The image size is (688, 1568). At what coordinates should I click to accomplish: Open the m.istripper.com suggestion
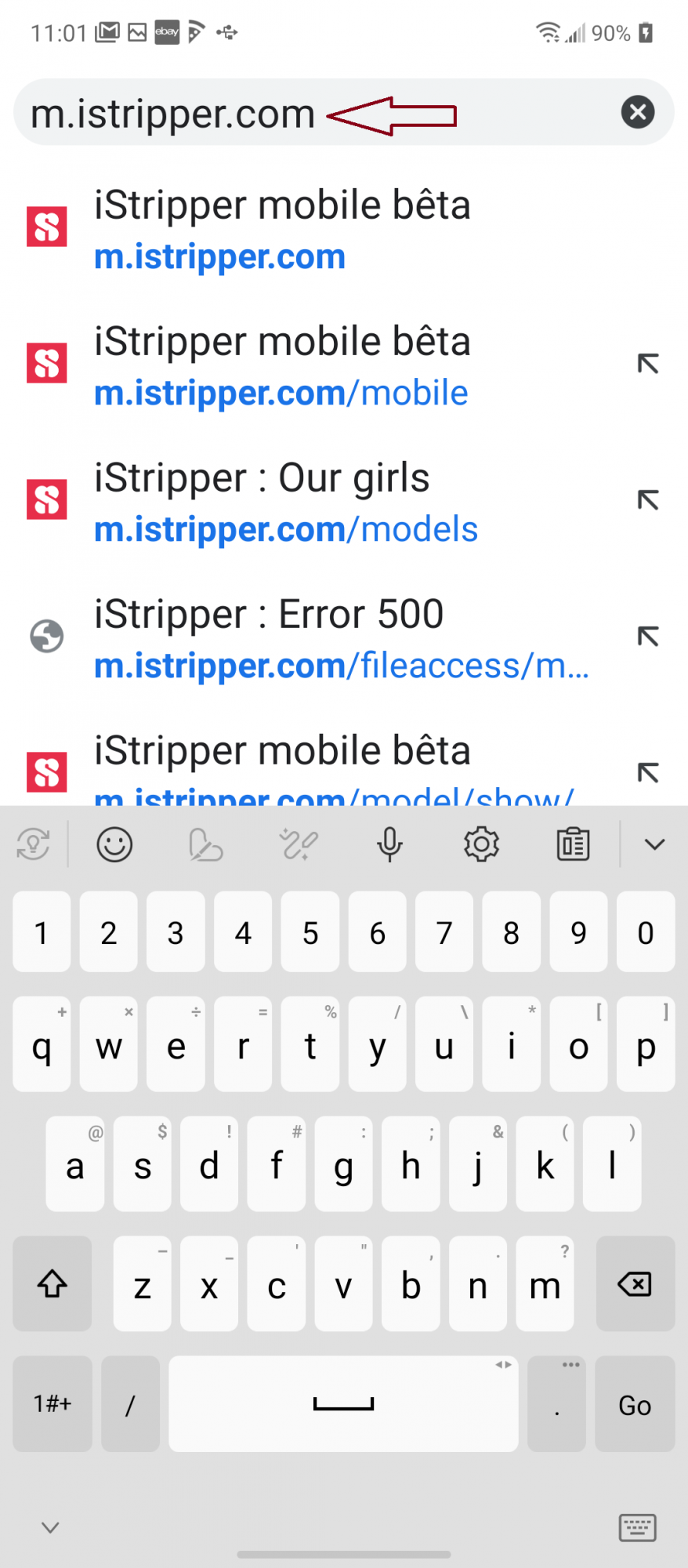click(344, 228)
